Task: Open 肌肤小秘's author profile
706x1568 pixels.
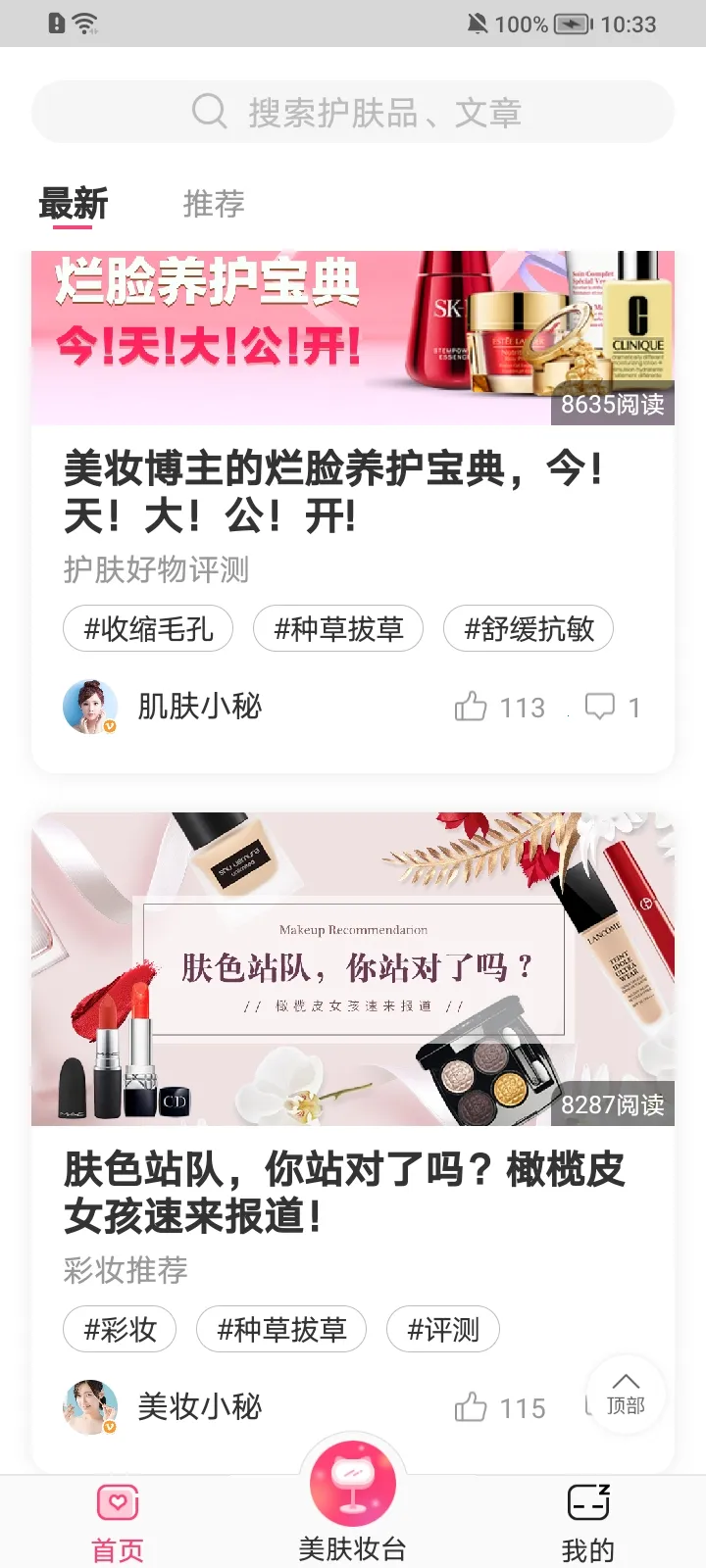Action: pos(162,707)
